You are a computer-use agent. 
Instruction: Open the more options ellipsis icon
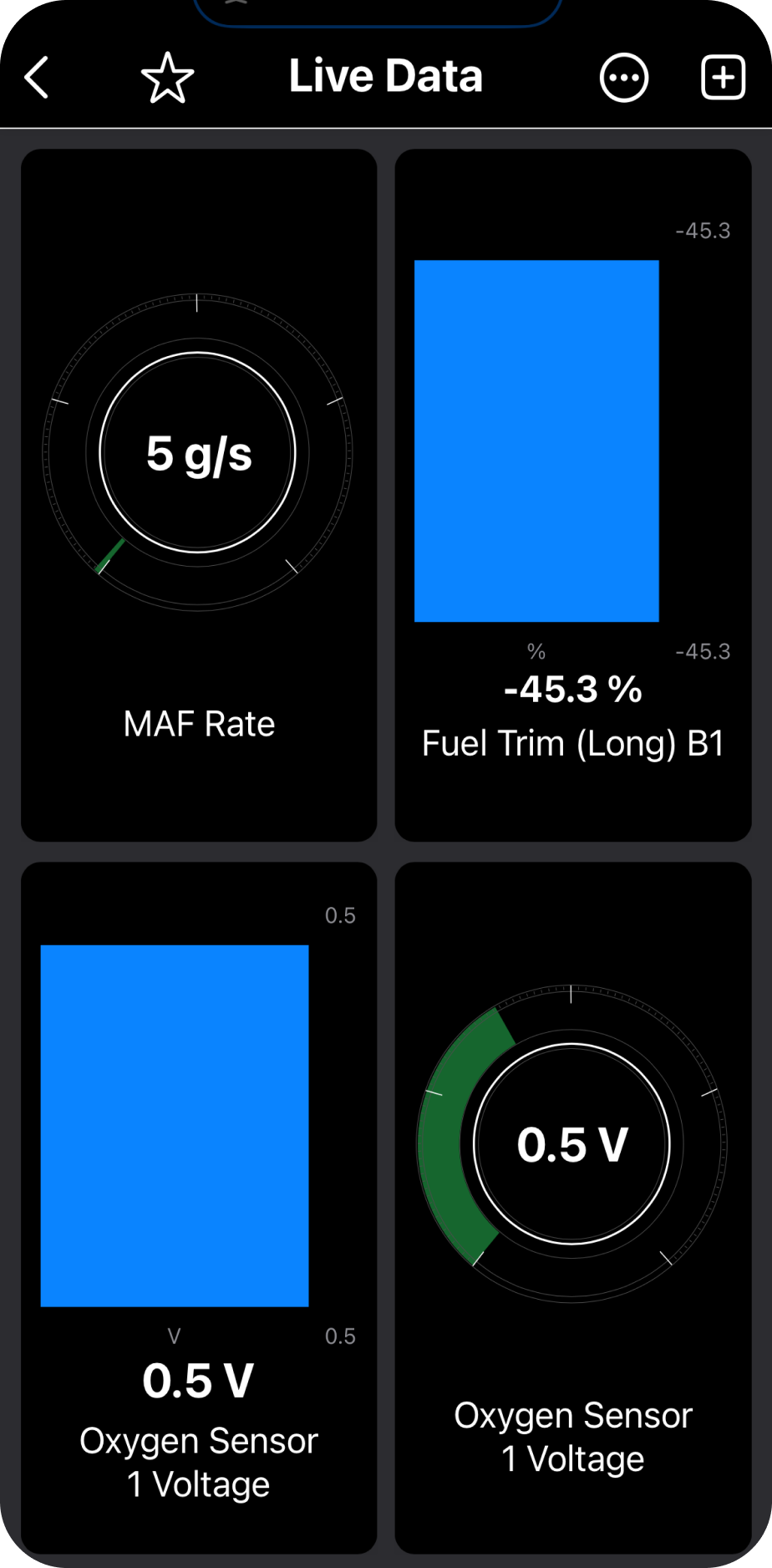tap(624, 76)
